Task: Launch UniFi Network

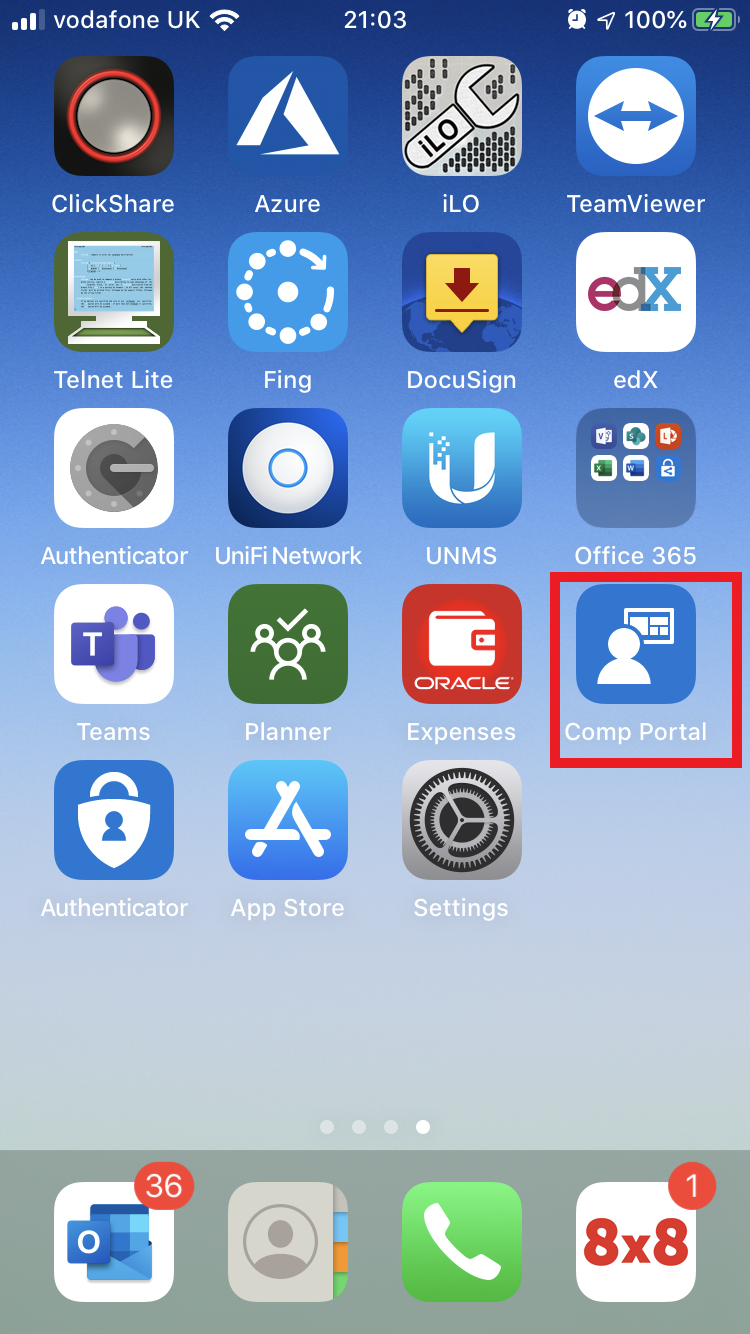Action: coord(288,468)
